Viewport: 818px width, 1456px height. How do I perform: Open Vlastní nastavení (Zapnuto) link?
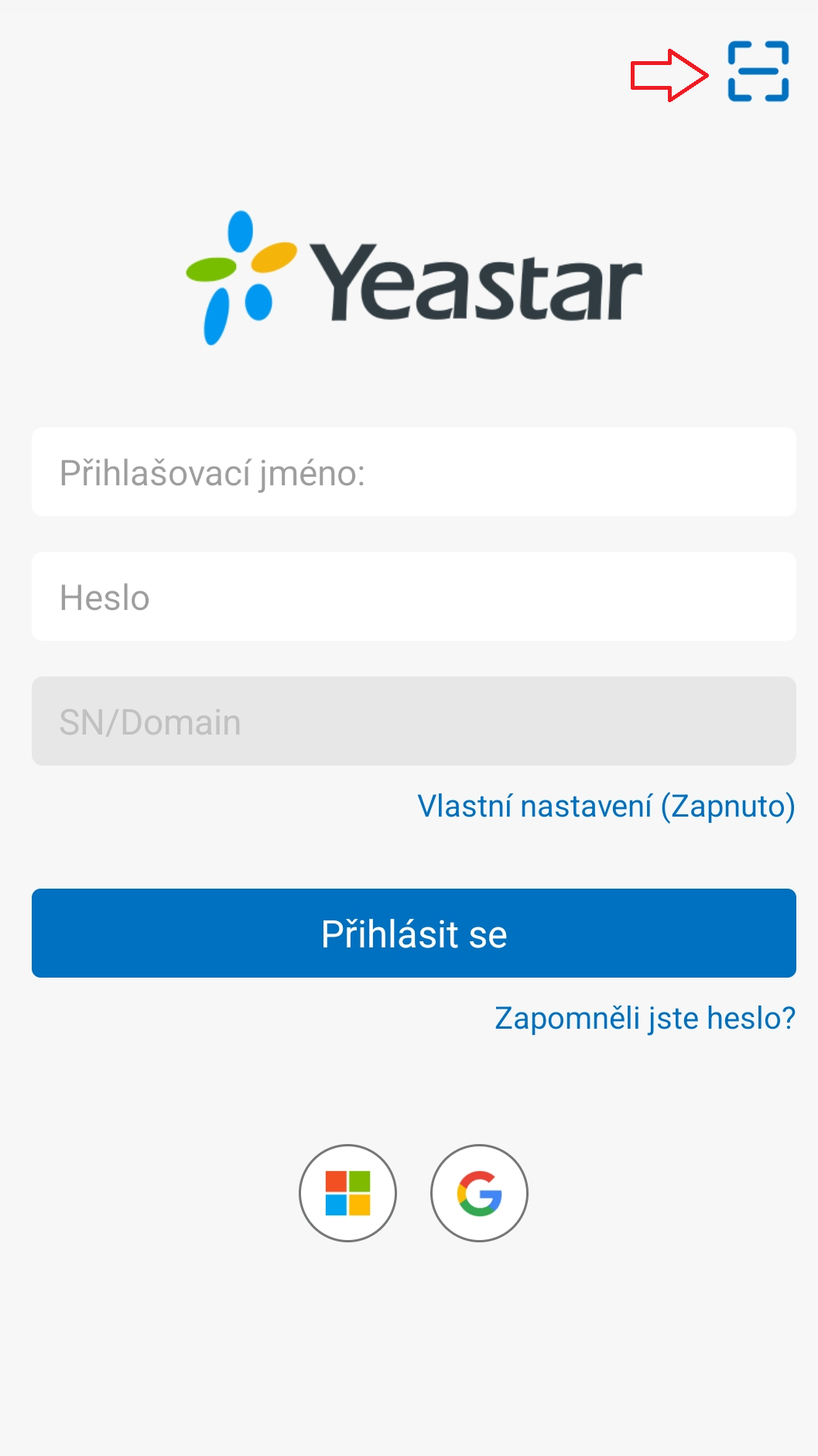click(605, 806)
